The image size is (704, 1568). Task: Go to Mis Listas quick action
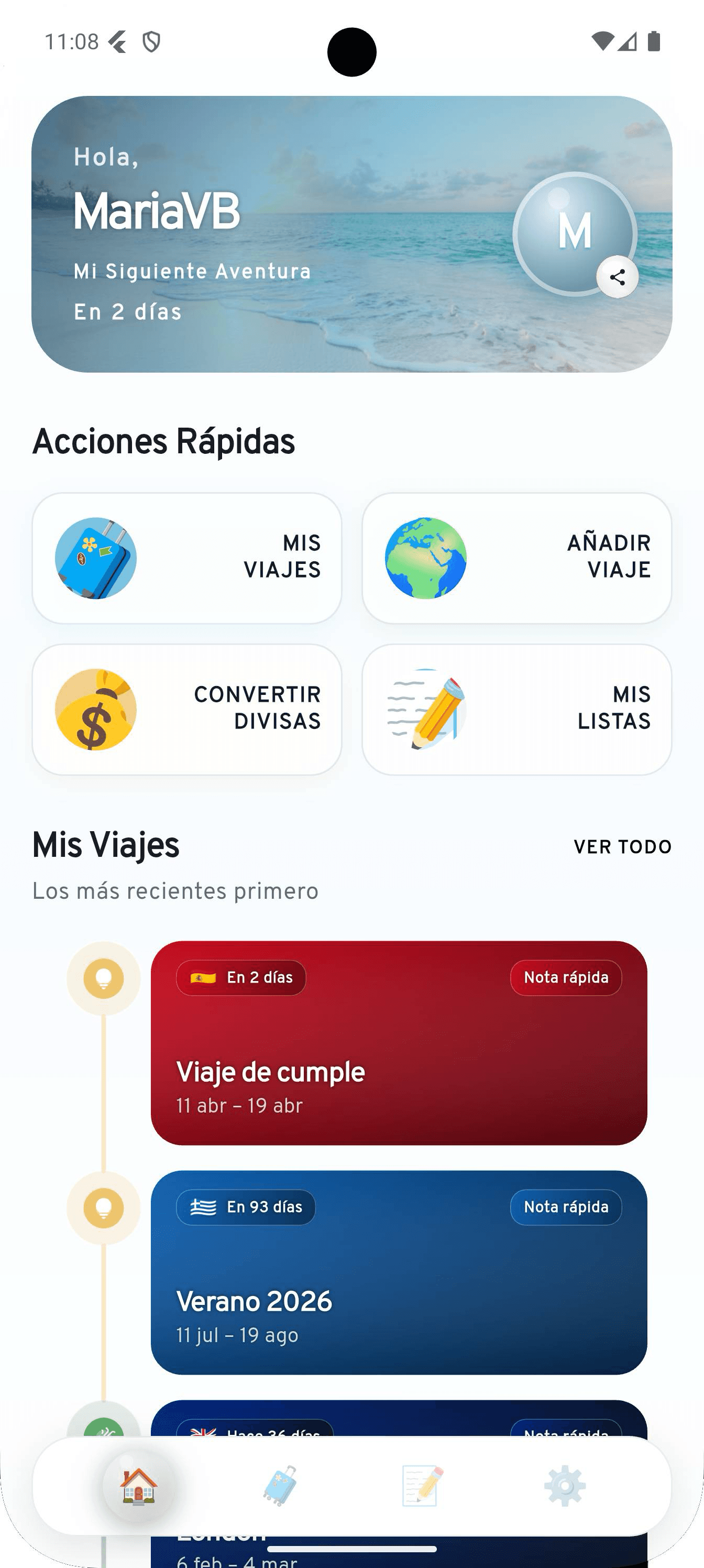[x=516, y=709]
